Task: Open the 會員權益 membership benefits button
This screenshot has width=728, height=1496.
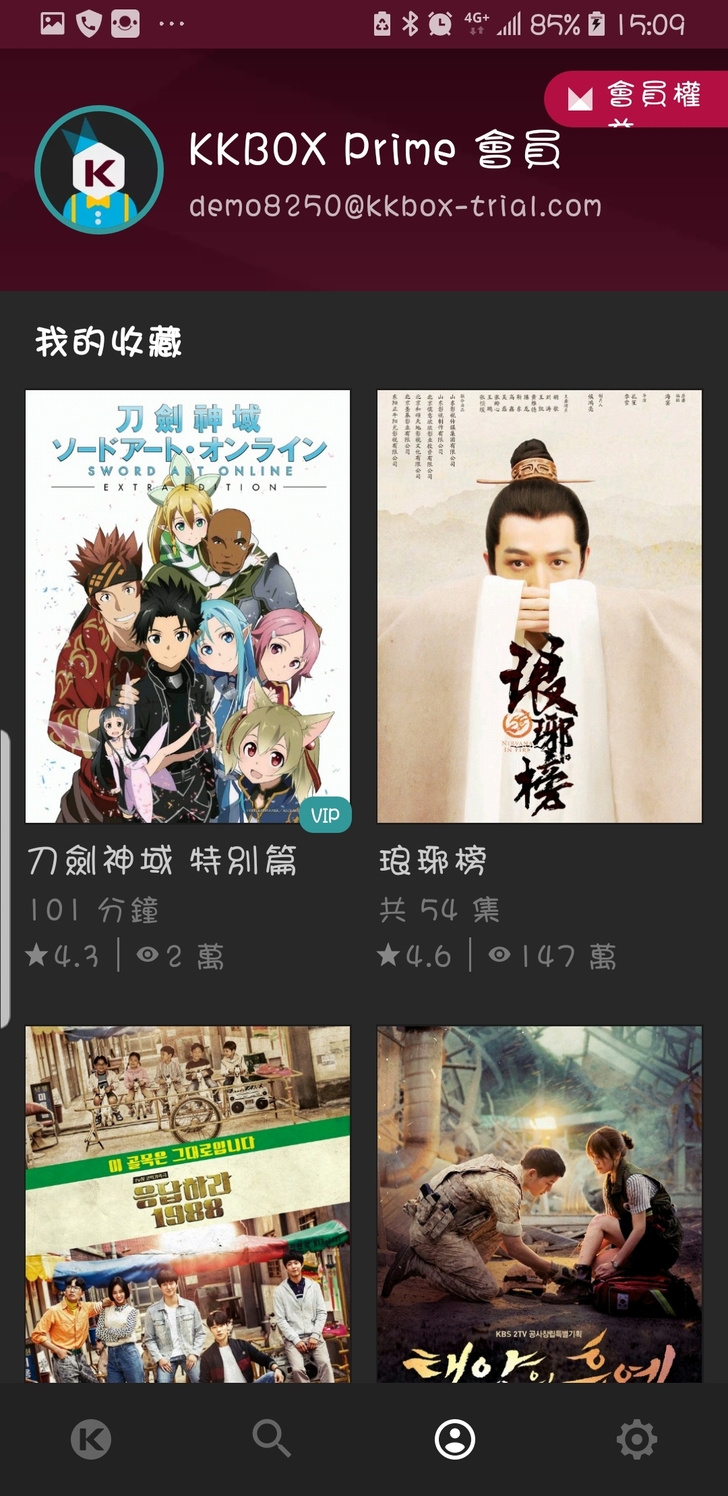Action: click(x=638, y=98)
